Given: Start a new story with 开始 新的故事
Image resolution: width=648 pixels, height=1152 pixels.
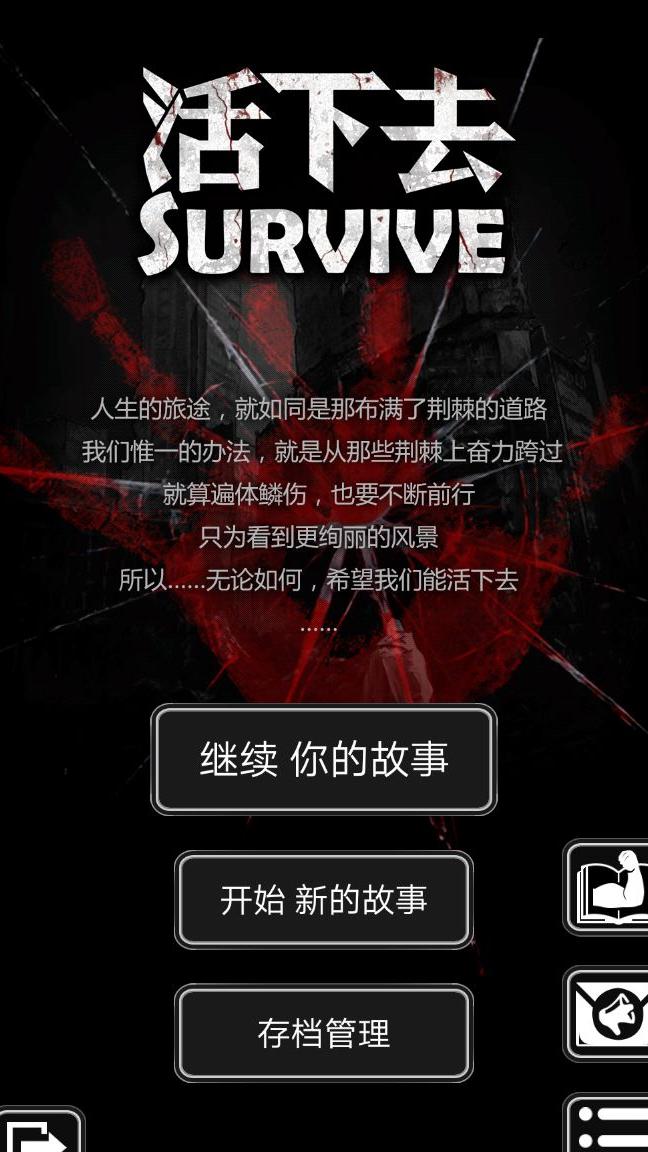Looking at the screenshot, I should coord(323,900).
